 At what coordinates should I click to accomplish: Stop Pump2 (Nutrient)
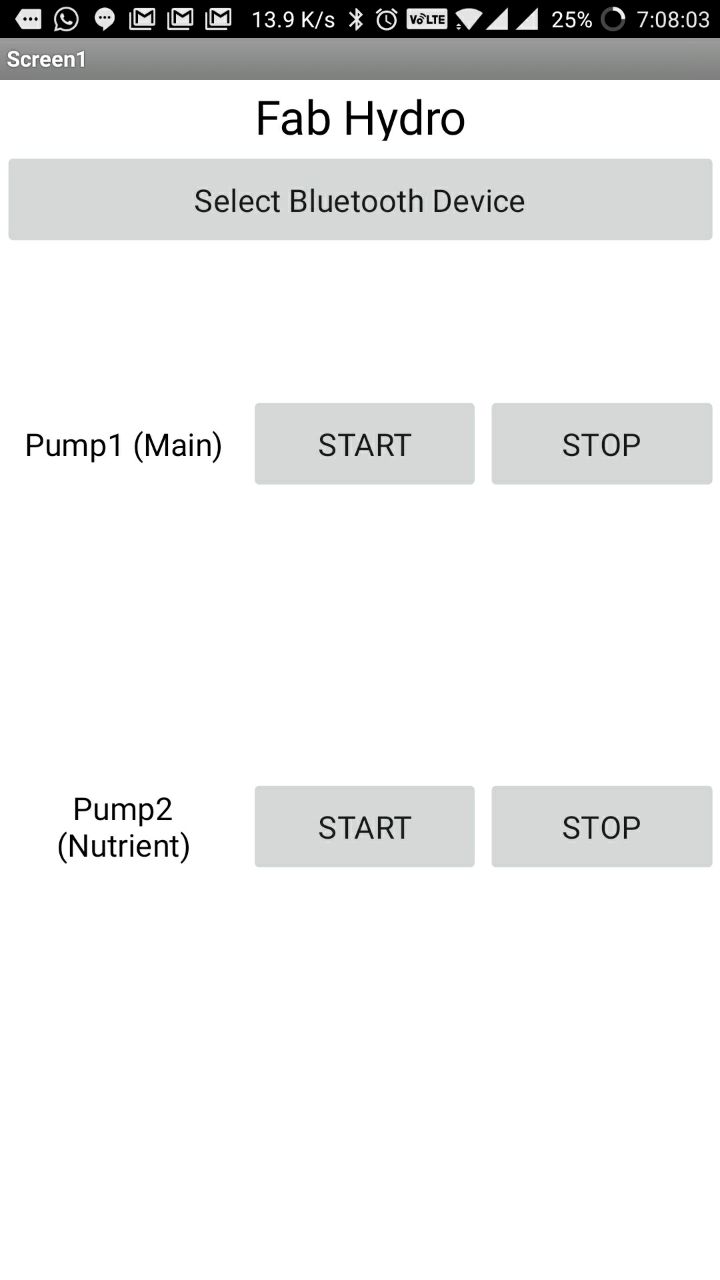click(602, 827)
